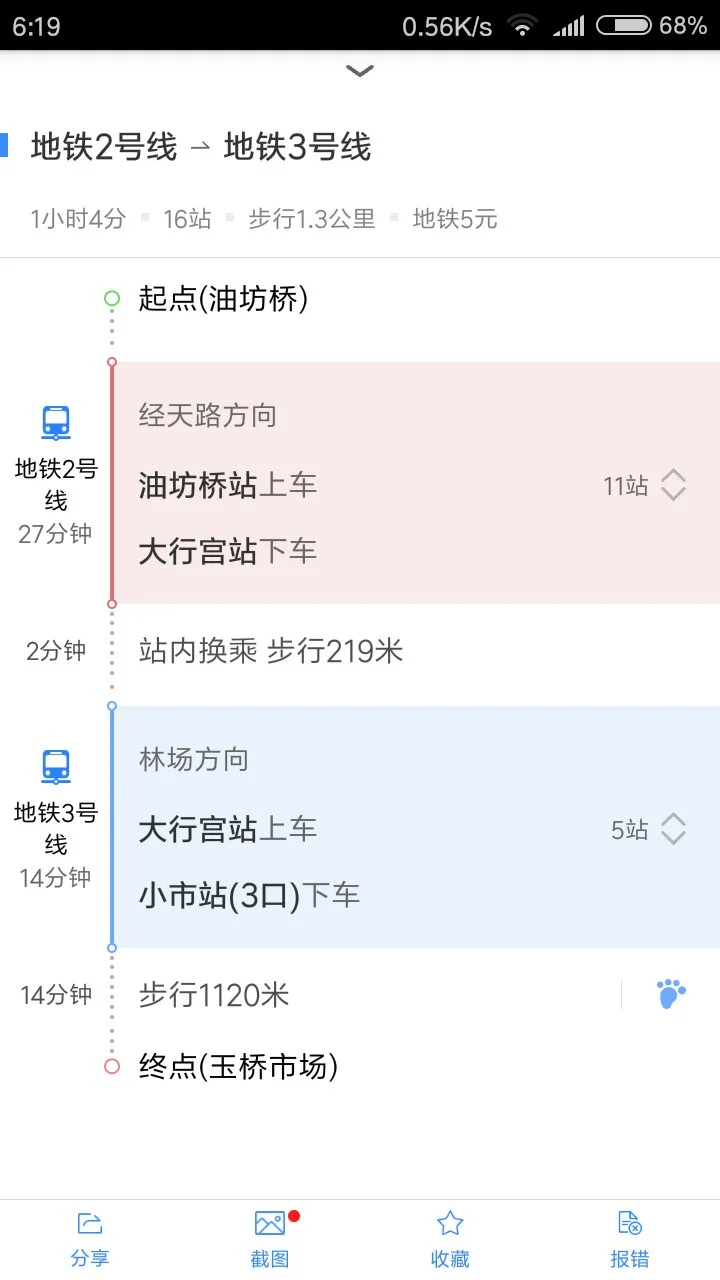Collapse the panel with the top chevron
The width and height of the screenshot is (720, 1280).
pyautogui.click(x=359, y=71)
